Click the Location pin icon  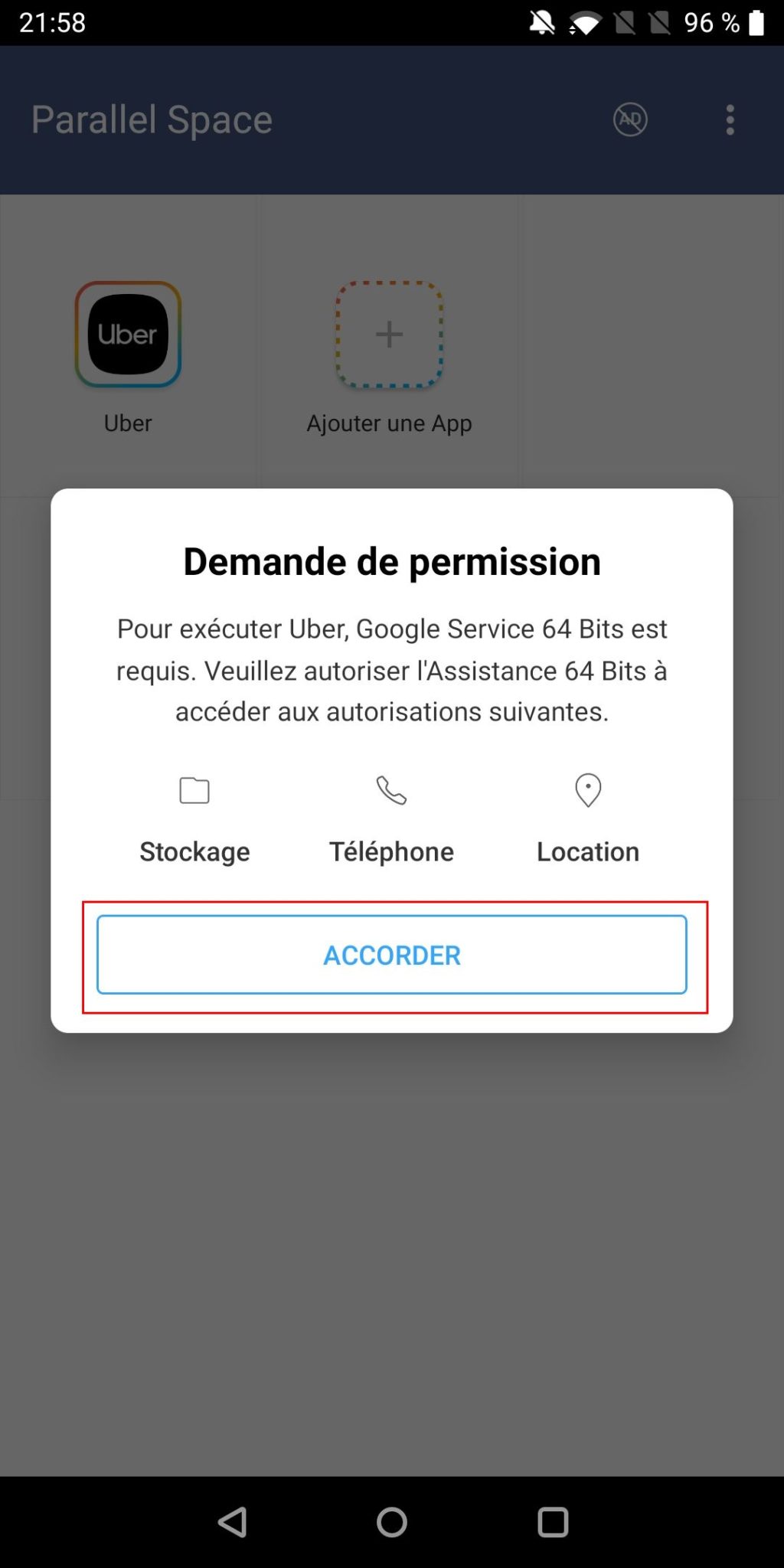coord(587,791)
